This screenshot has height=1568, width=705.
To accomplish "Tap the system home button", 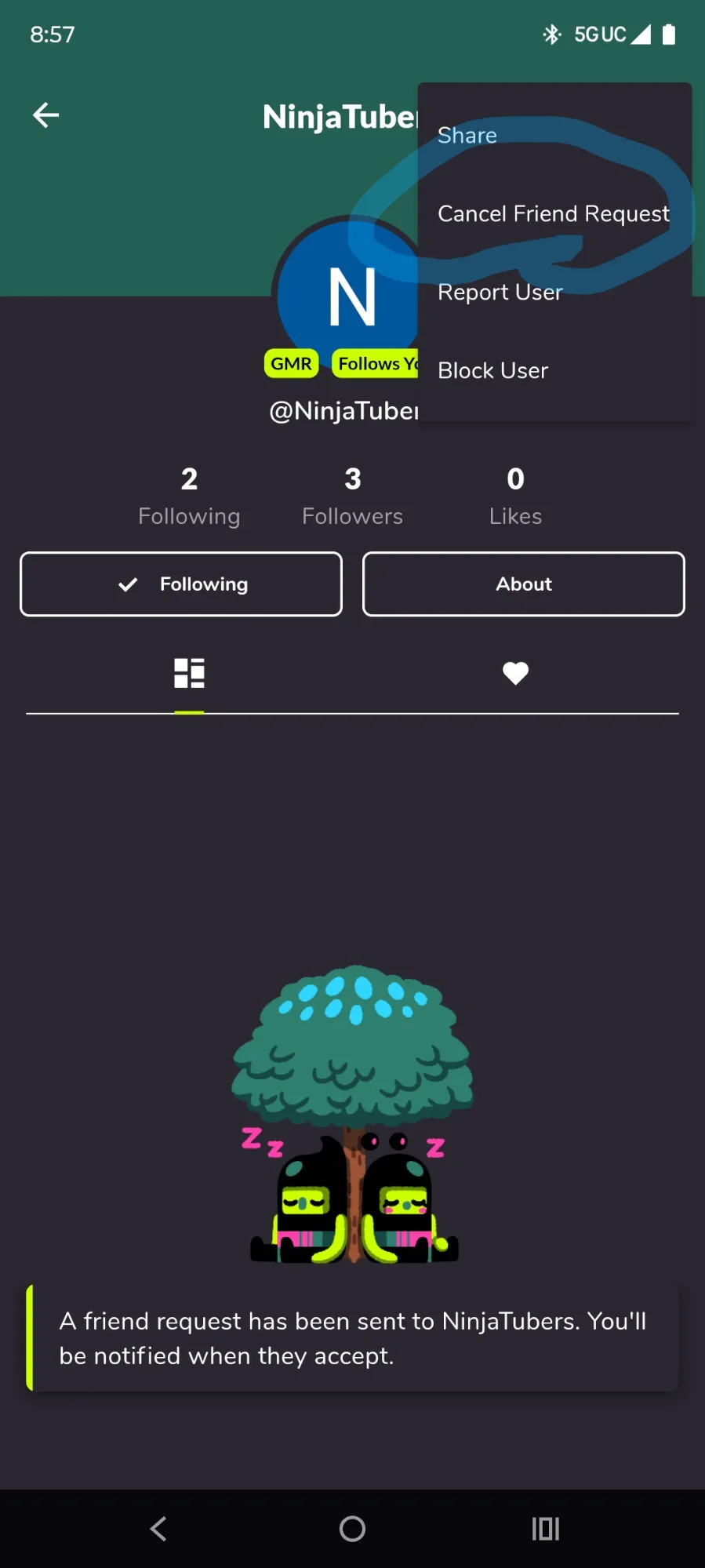I will tap(352, 1528).
